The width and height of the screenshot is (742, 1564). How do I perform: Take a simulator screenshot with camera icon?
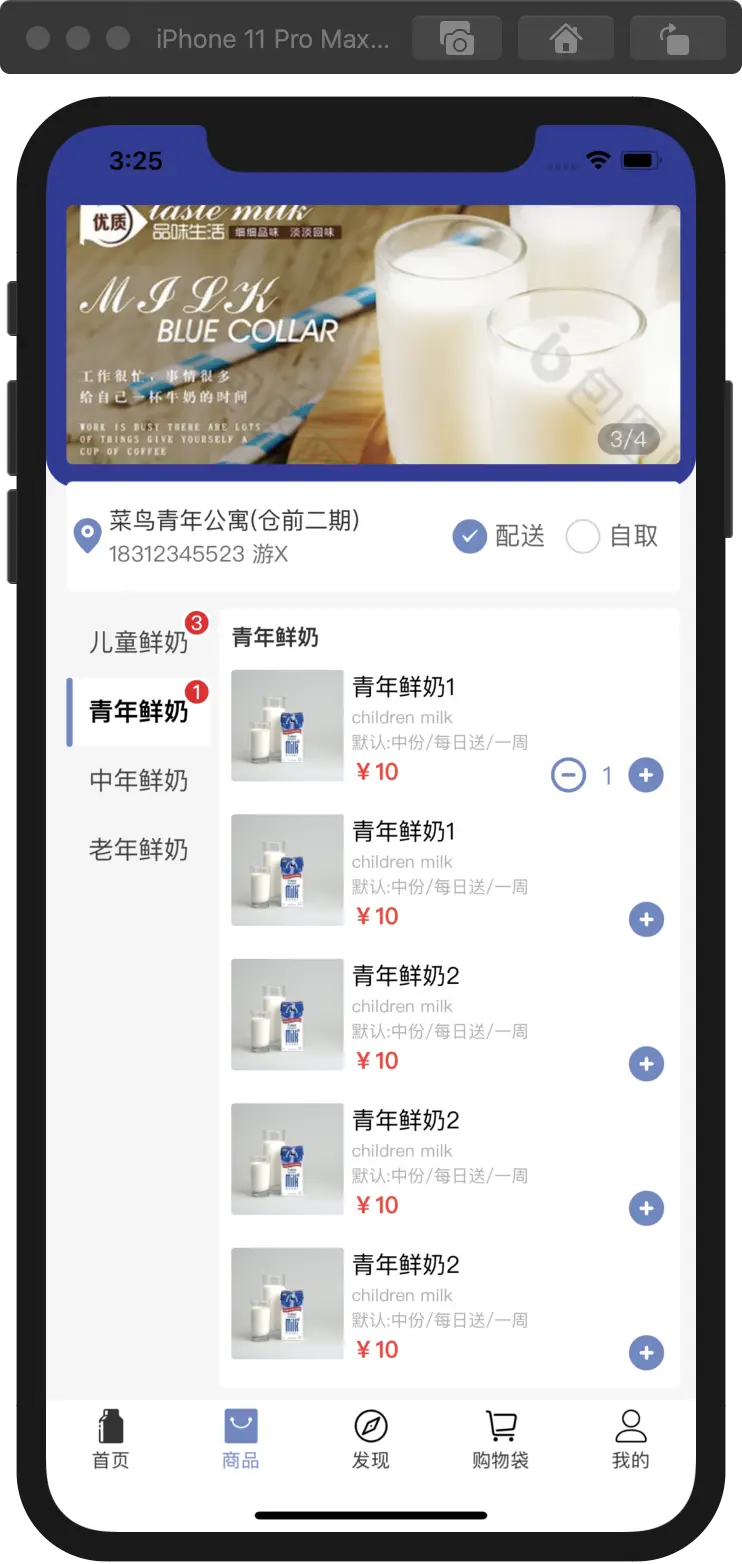click(x=457, y=39)
